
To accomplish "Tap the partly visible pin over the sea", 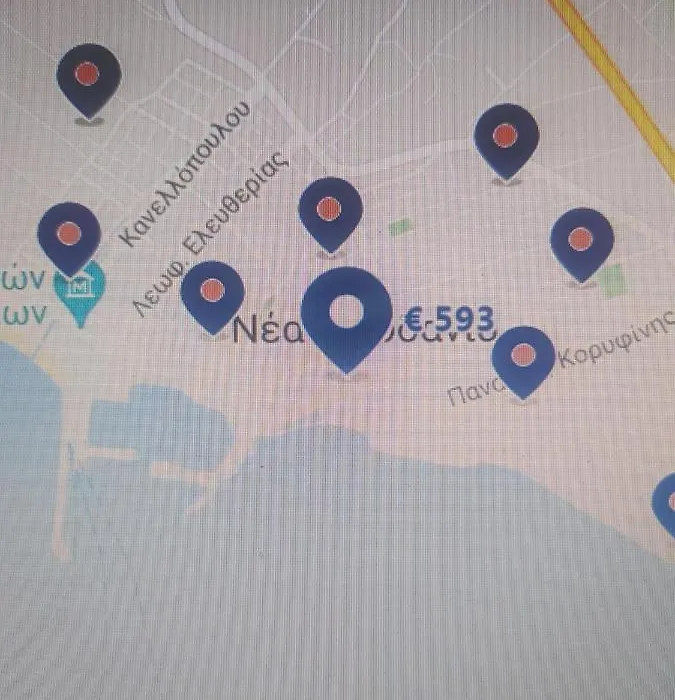I will [666, 505].
